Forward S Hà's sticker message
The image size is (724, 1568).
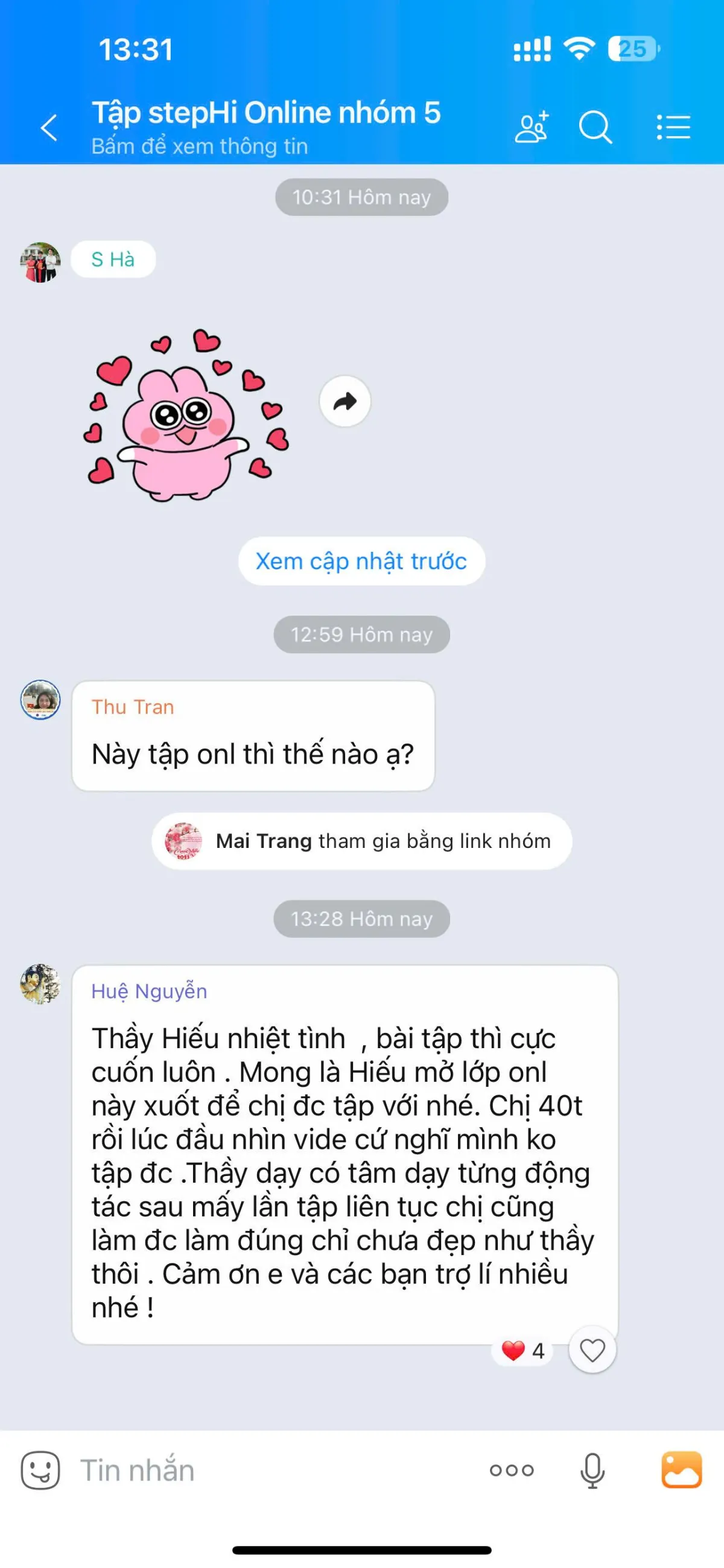(345, 402)
